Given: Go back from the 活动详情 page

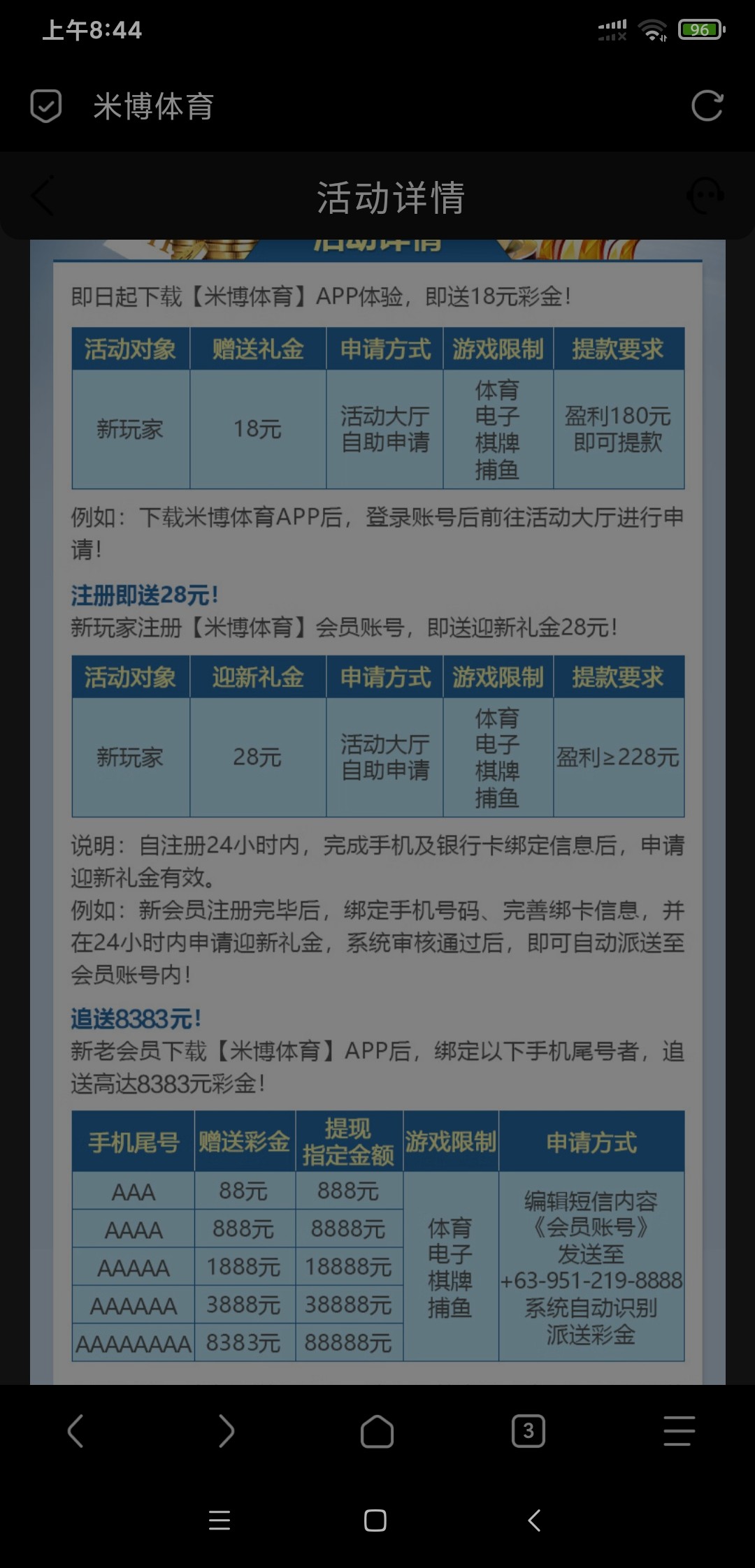Looking at the screenshot, I should [x=43, y=196].
